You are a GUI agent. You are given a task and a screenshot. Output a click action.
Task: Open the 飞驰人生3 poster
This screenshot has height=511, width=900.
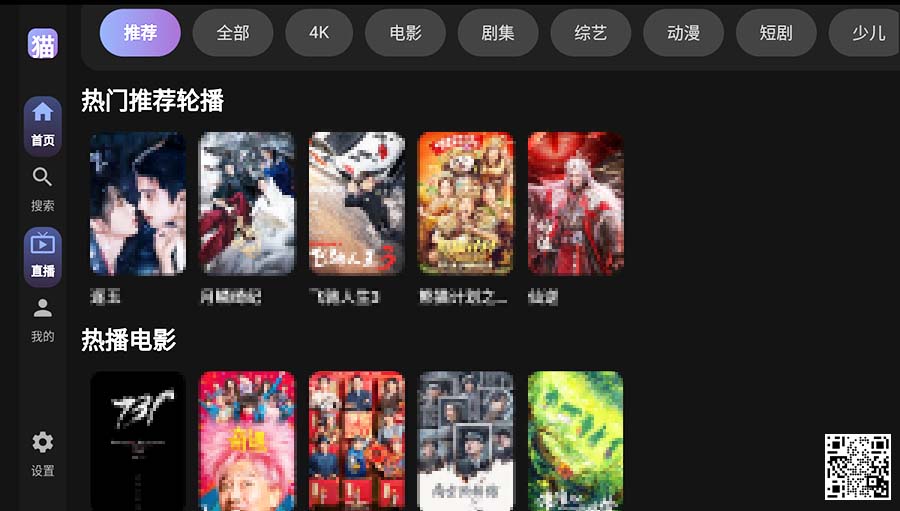point(357,203)
